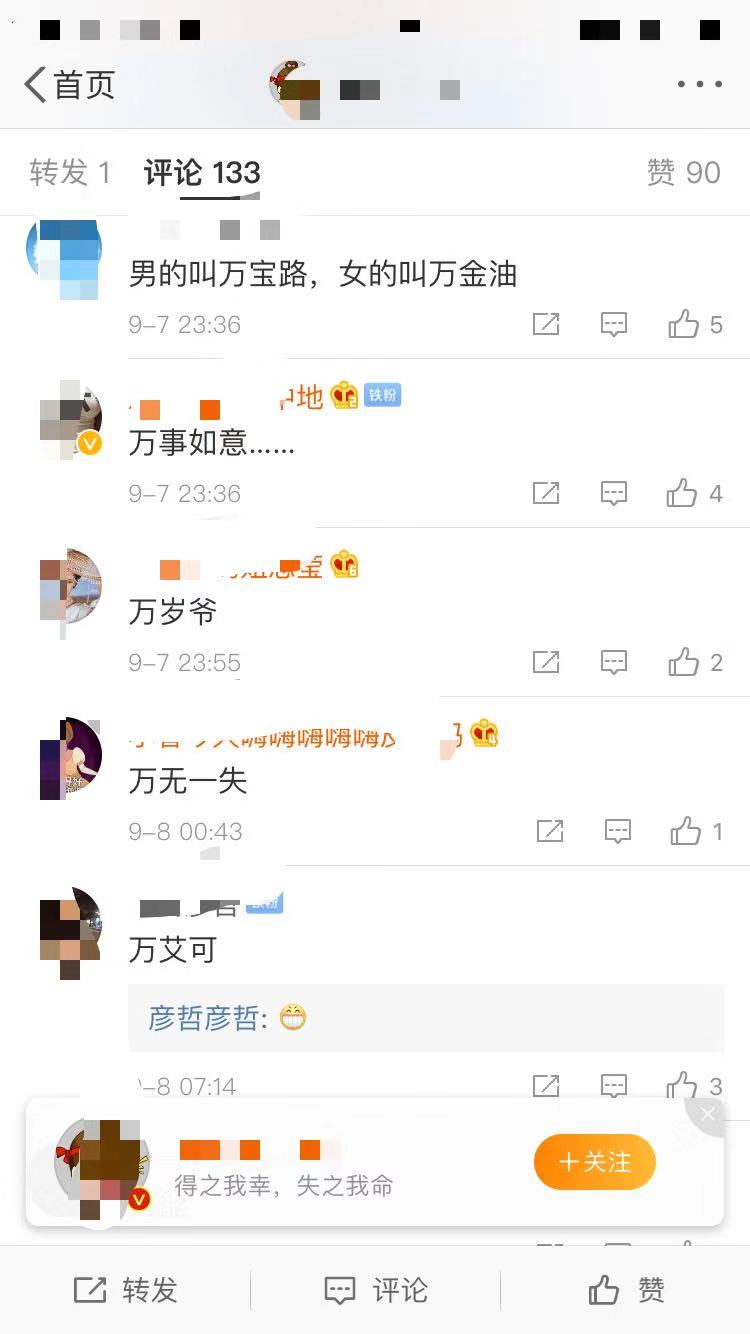Open the comment icon in the bottom bar
This screenshot has height=1334, width=750.
point(375,1290)
